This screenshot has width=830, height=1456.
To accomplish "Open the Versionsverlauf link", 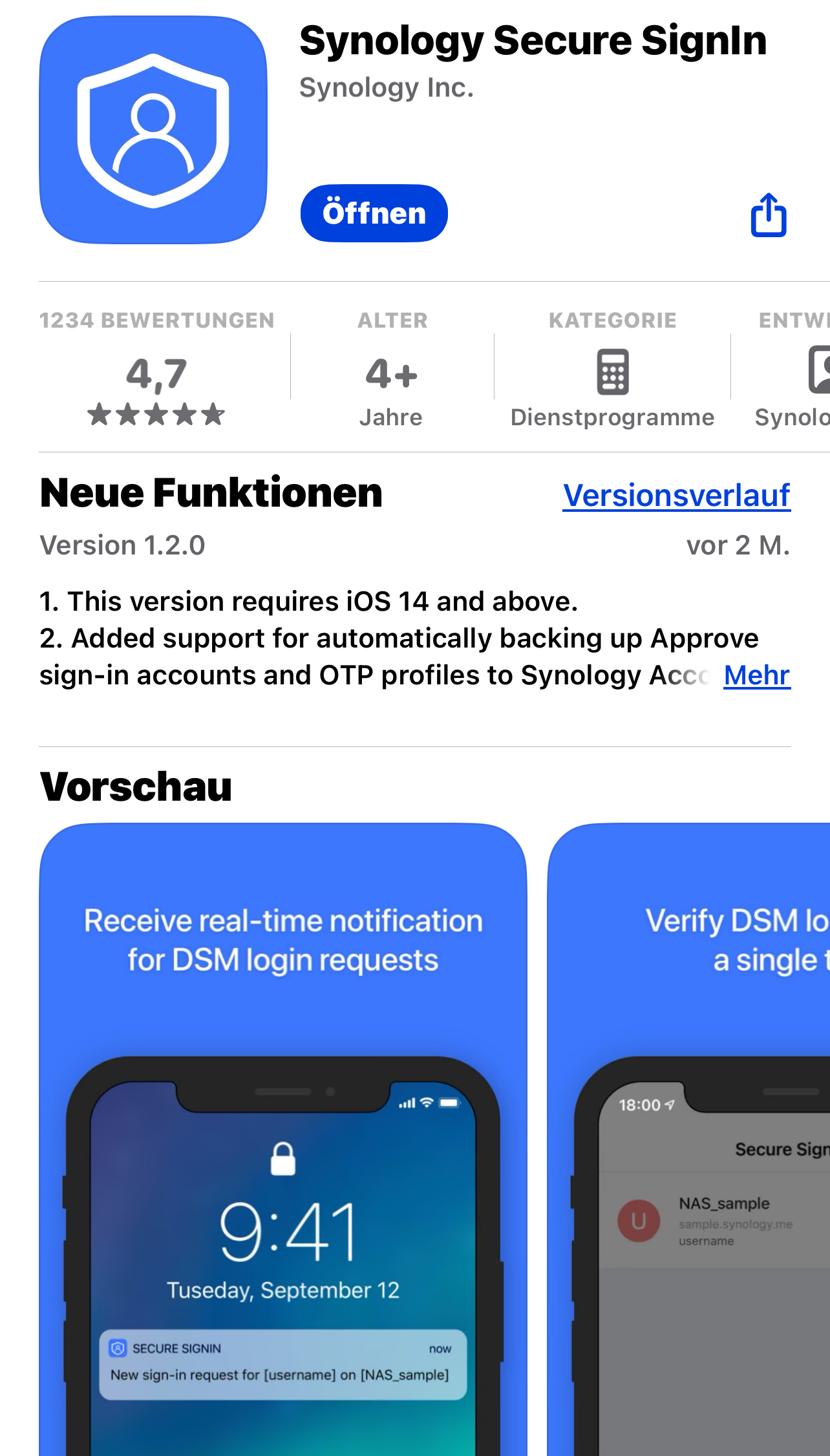I will [x=676, y=496].
